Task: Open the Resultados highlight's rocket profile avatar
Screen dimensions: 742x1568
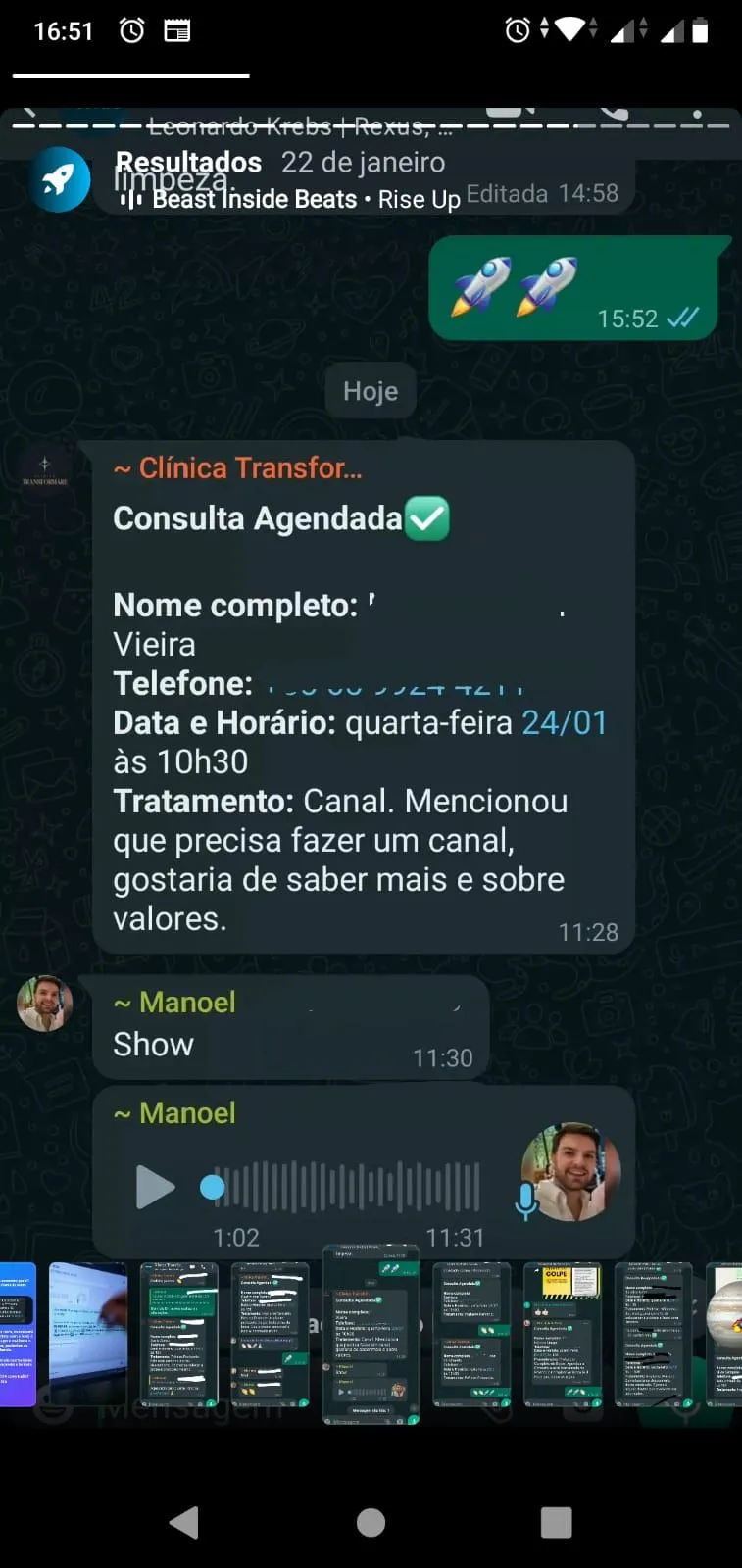Action: pyautogui.click(x=59, y=179)
